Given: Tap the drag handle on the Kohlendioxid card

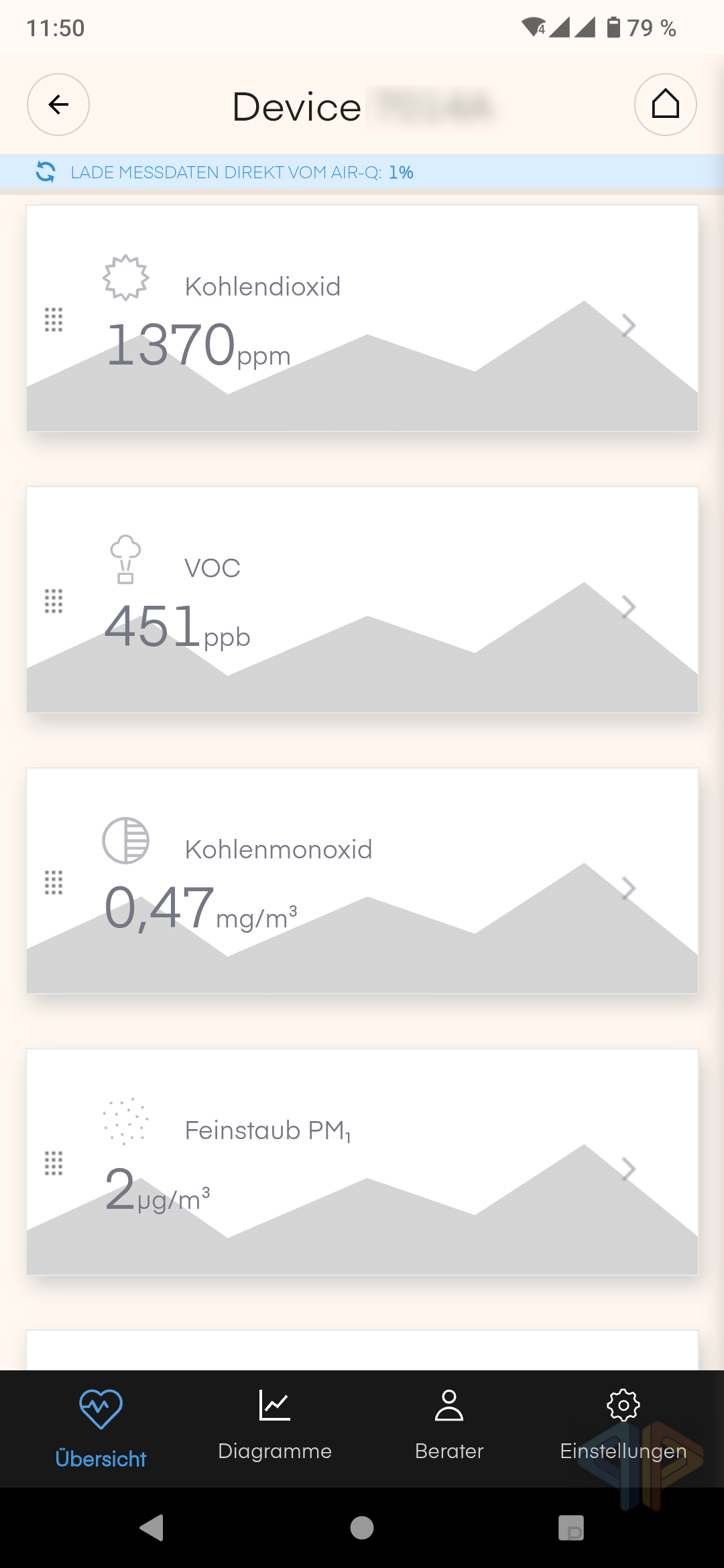Looking at the screenshot, I should click(54, 320).
